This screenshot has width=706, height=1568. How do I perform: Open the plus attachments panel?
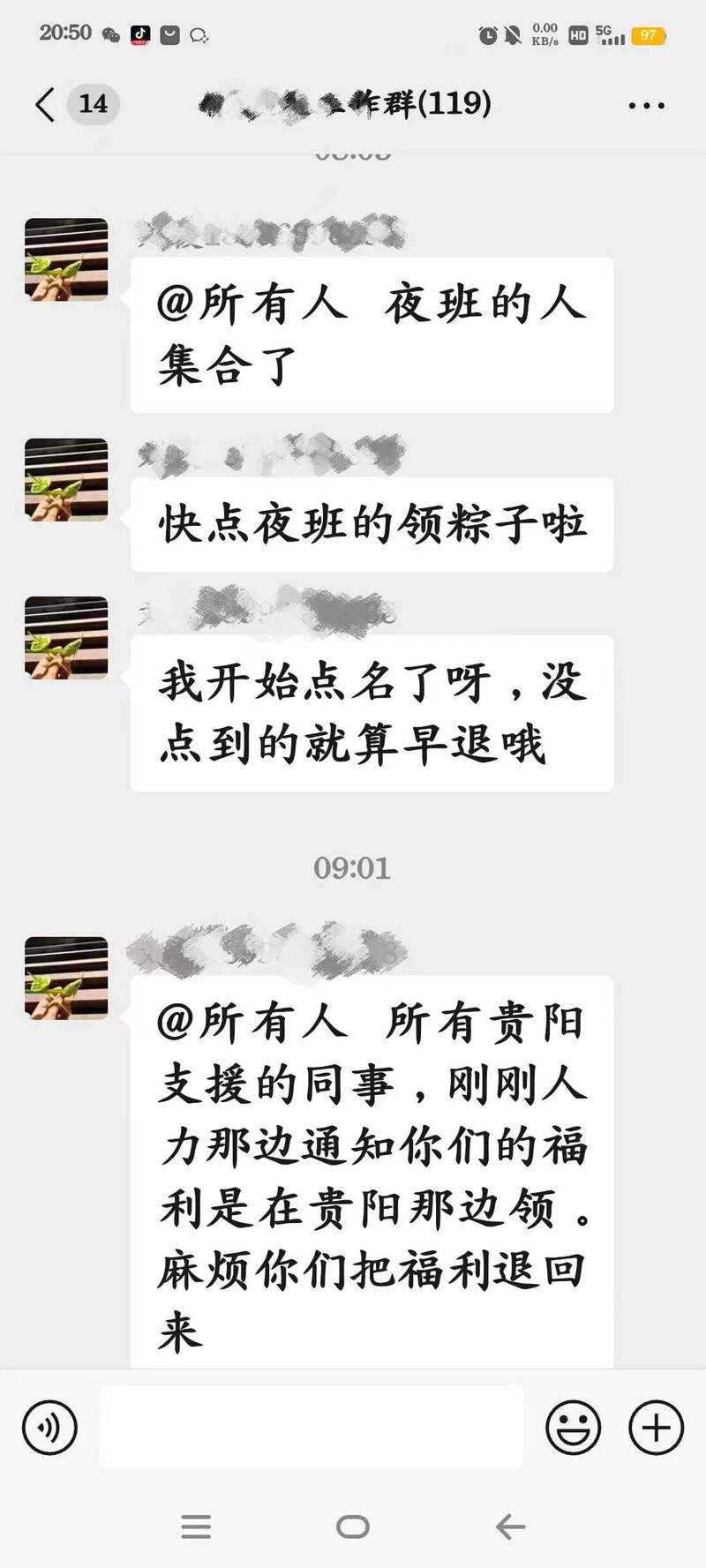(x=656, y=1427)
